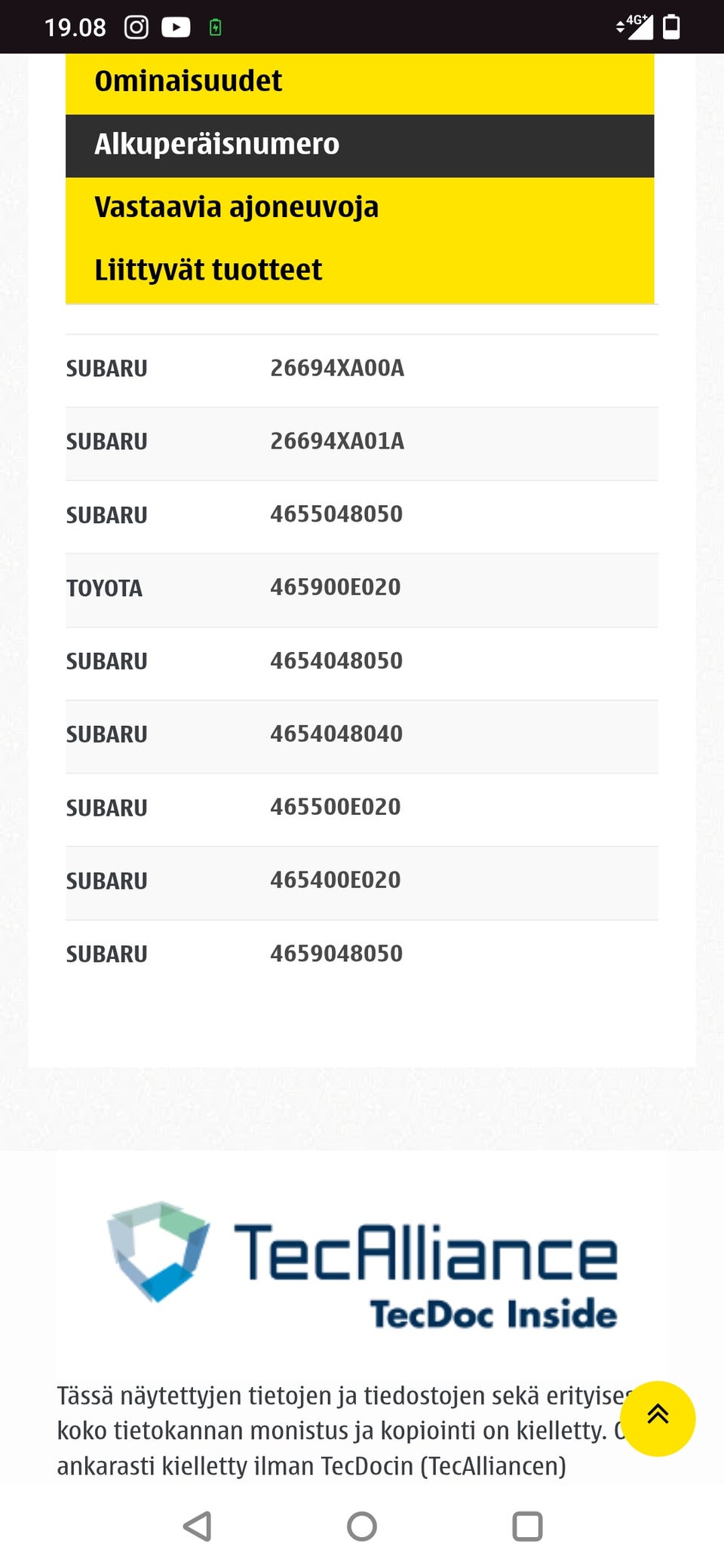Go back with the system back button
The image size is (724, 1568).
point(198,1527)
